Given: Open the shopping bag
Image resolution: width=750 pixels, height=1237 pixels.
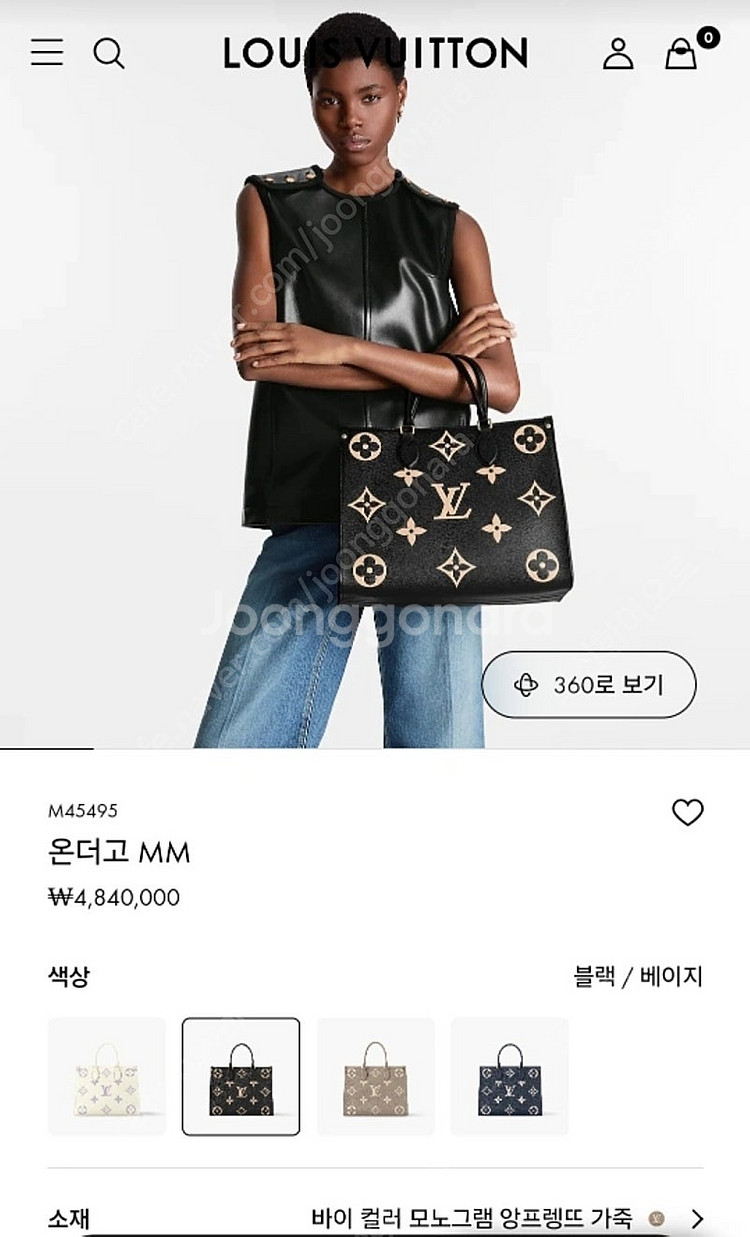Looking at the screenshot, I should click(682, 54).
